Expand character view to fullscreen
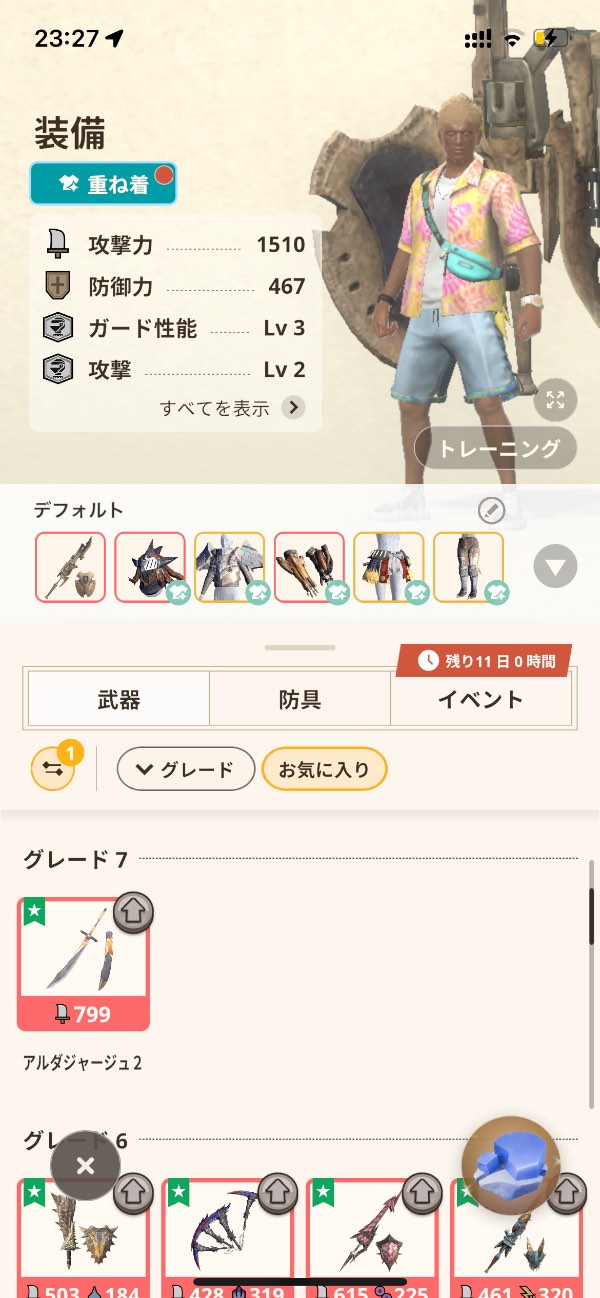 tap(555, 401)
